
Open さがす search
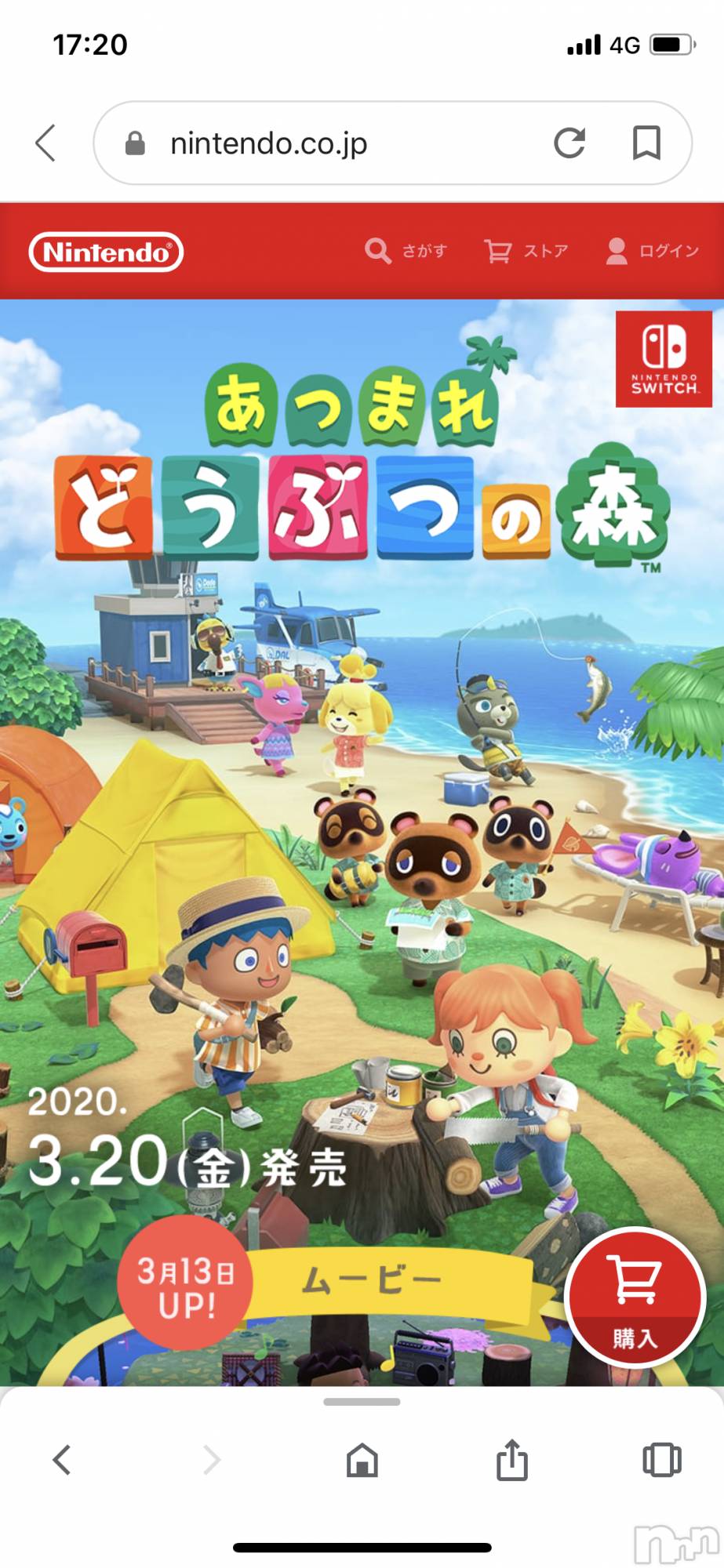click(406, 251)
